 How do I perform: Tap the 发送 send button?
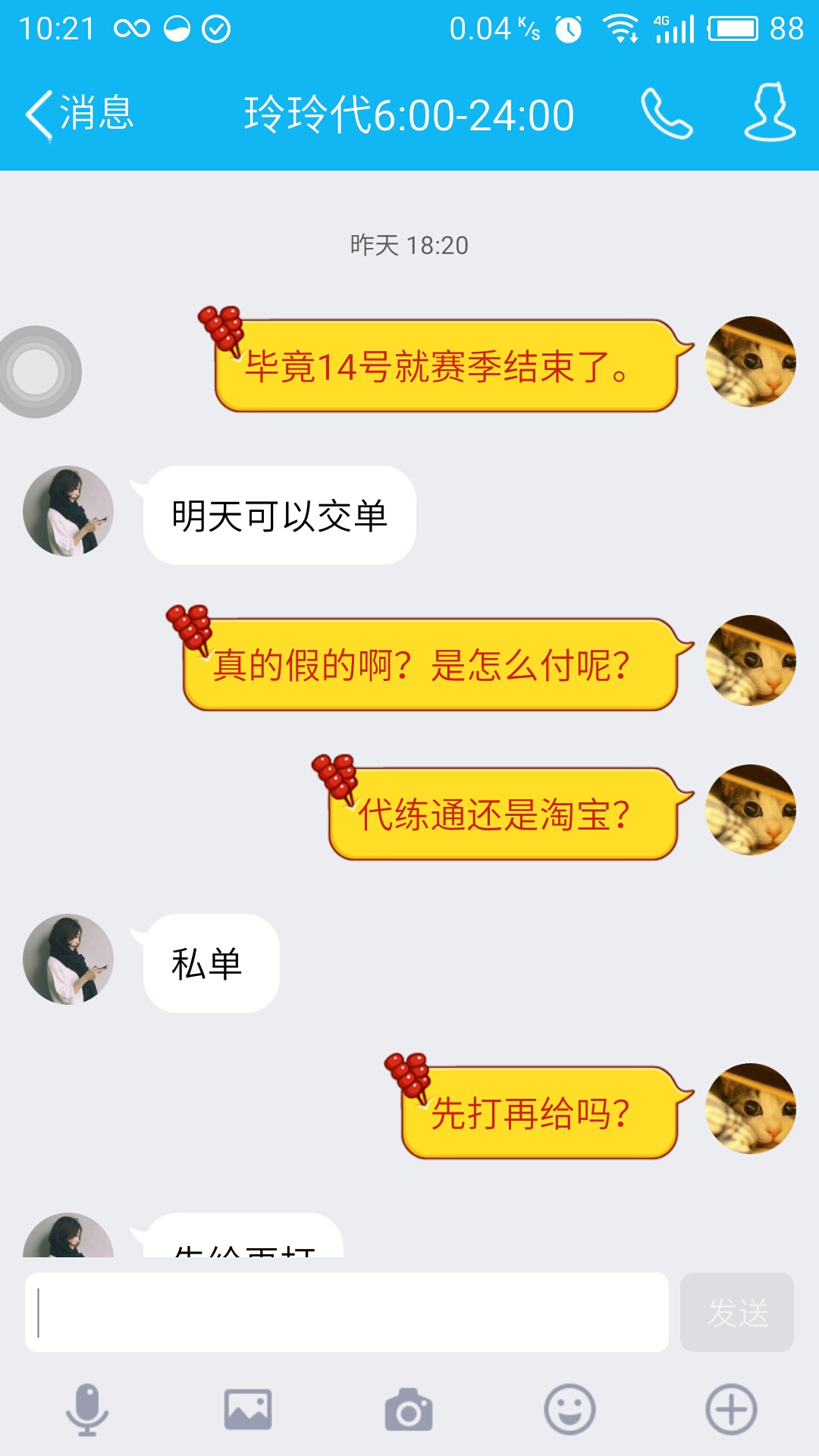[x=736, y=1312]
